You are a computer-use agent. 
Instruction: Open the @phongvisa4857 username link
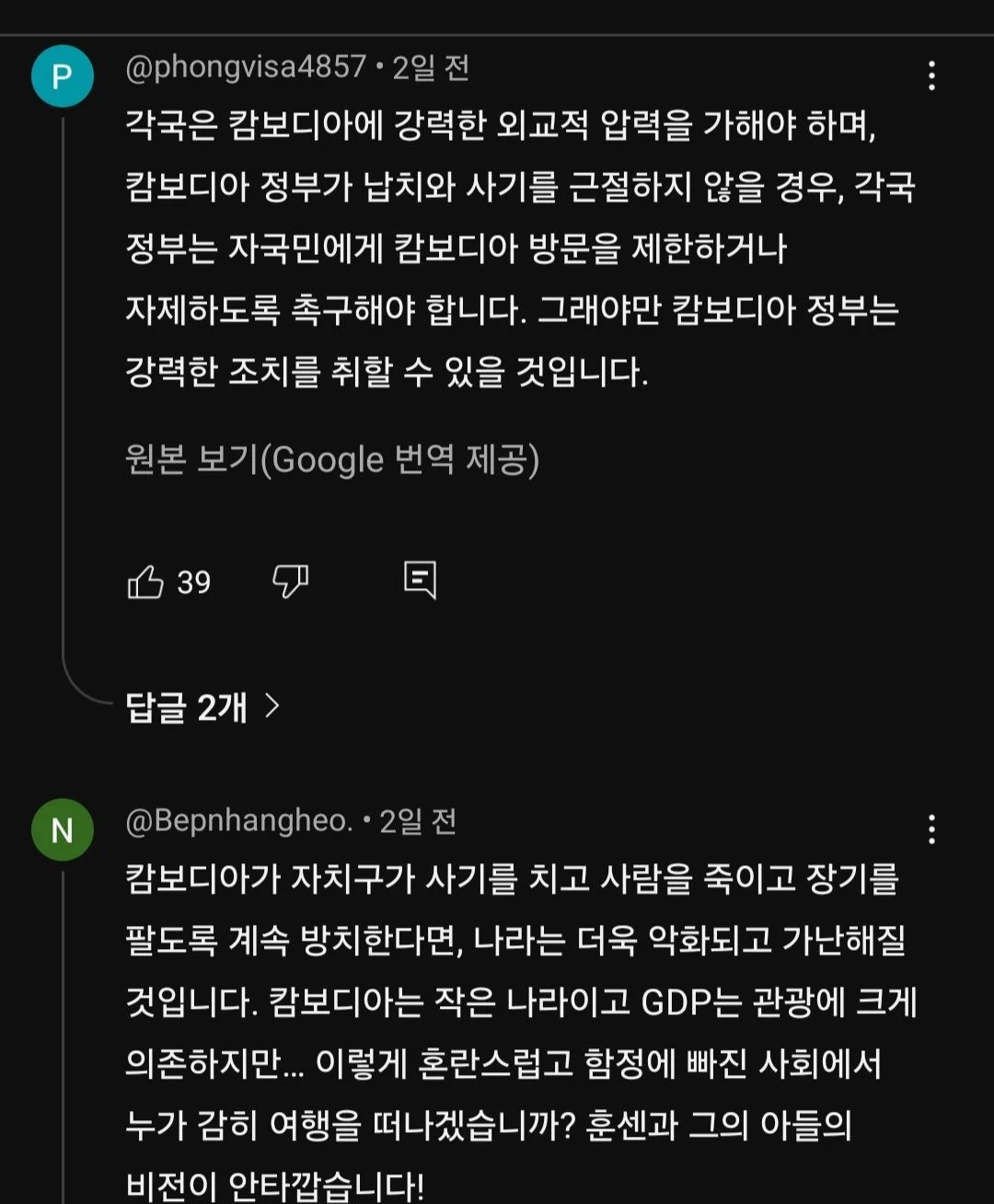246,67
